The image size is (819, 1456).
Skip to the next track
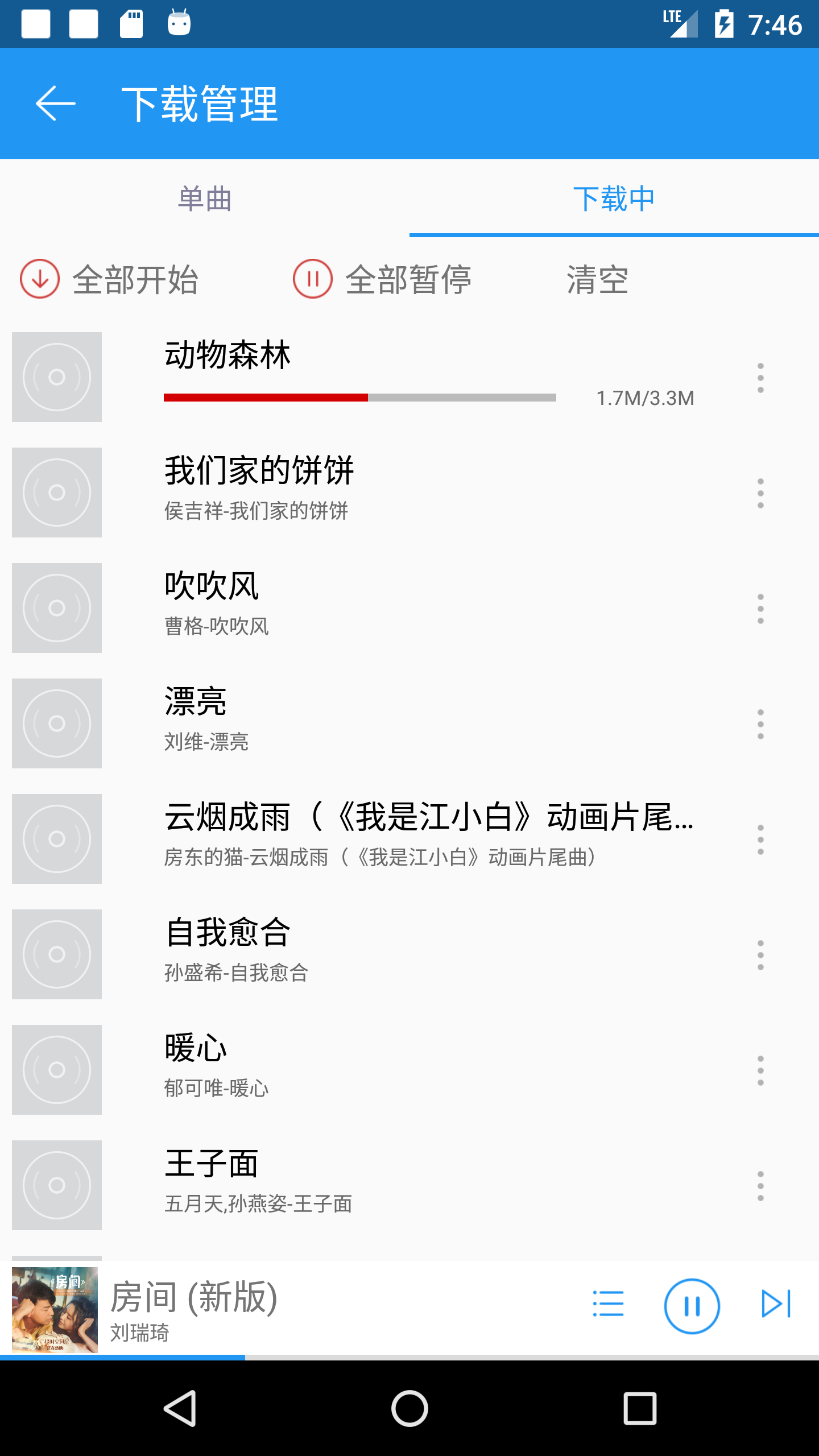coord(776,1304)
